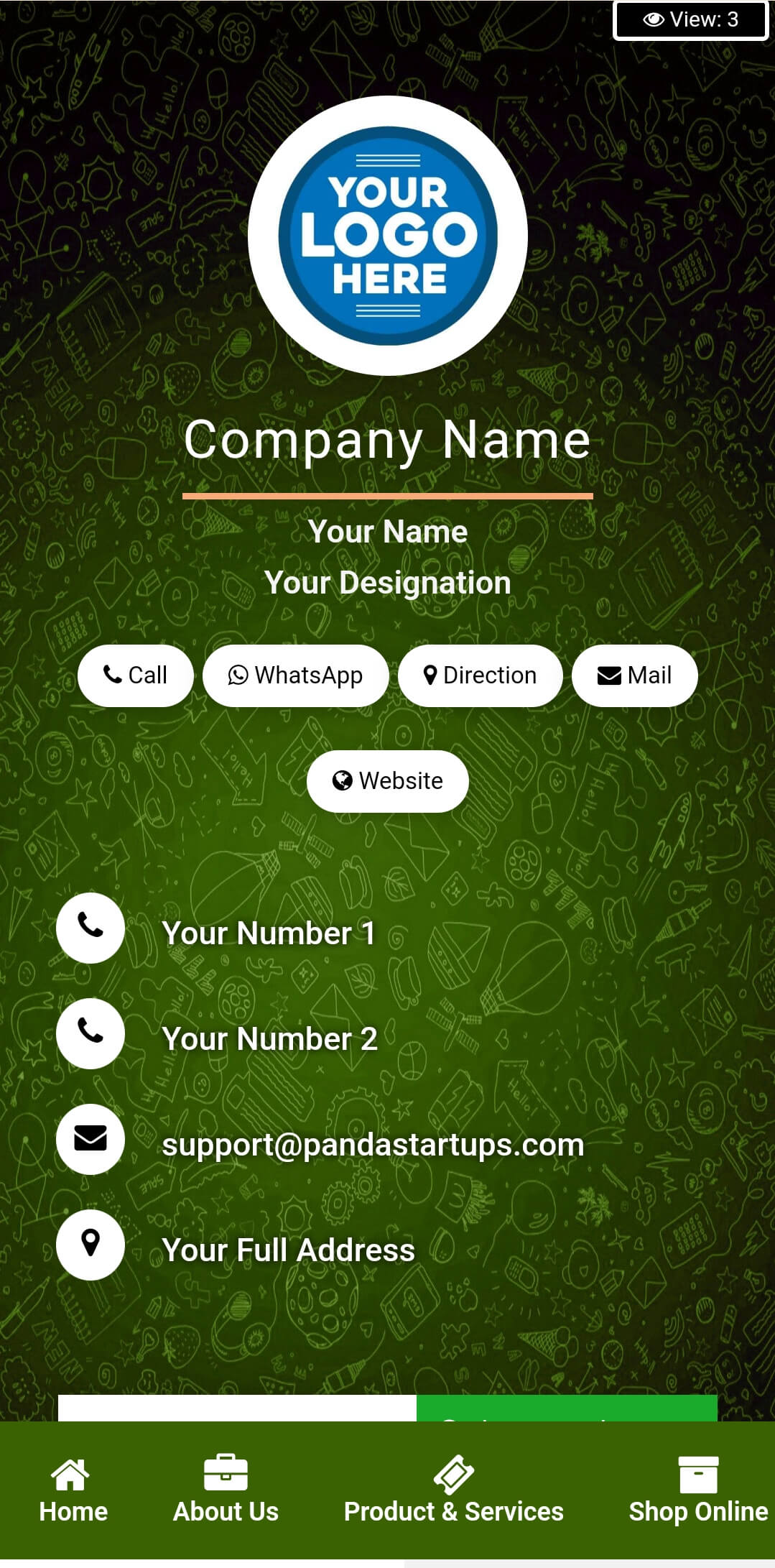This screenshot has width=775, height=1568.
Task: Dial Your Number 2
Action: point(269,1039)
